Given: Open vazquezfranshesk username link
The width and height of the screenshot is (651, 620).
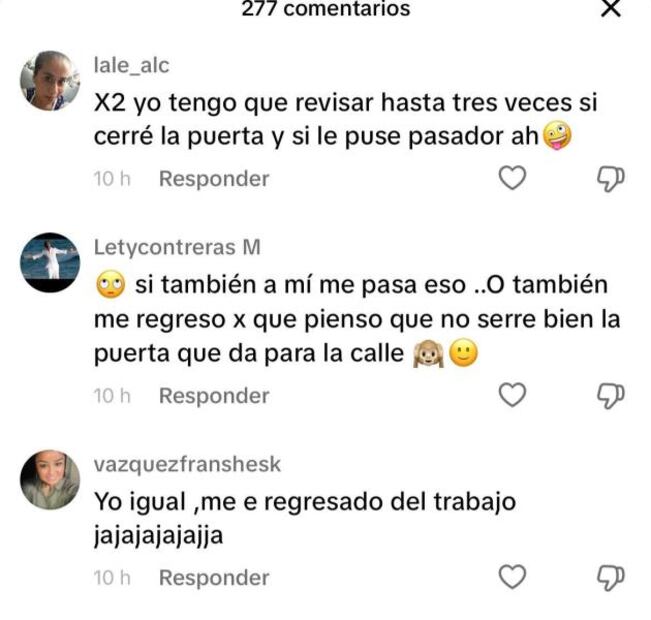Looking at the screenshot, I should point(187,465).
